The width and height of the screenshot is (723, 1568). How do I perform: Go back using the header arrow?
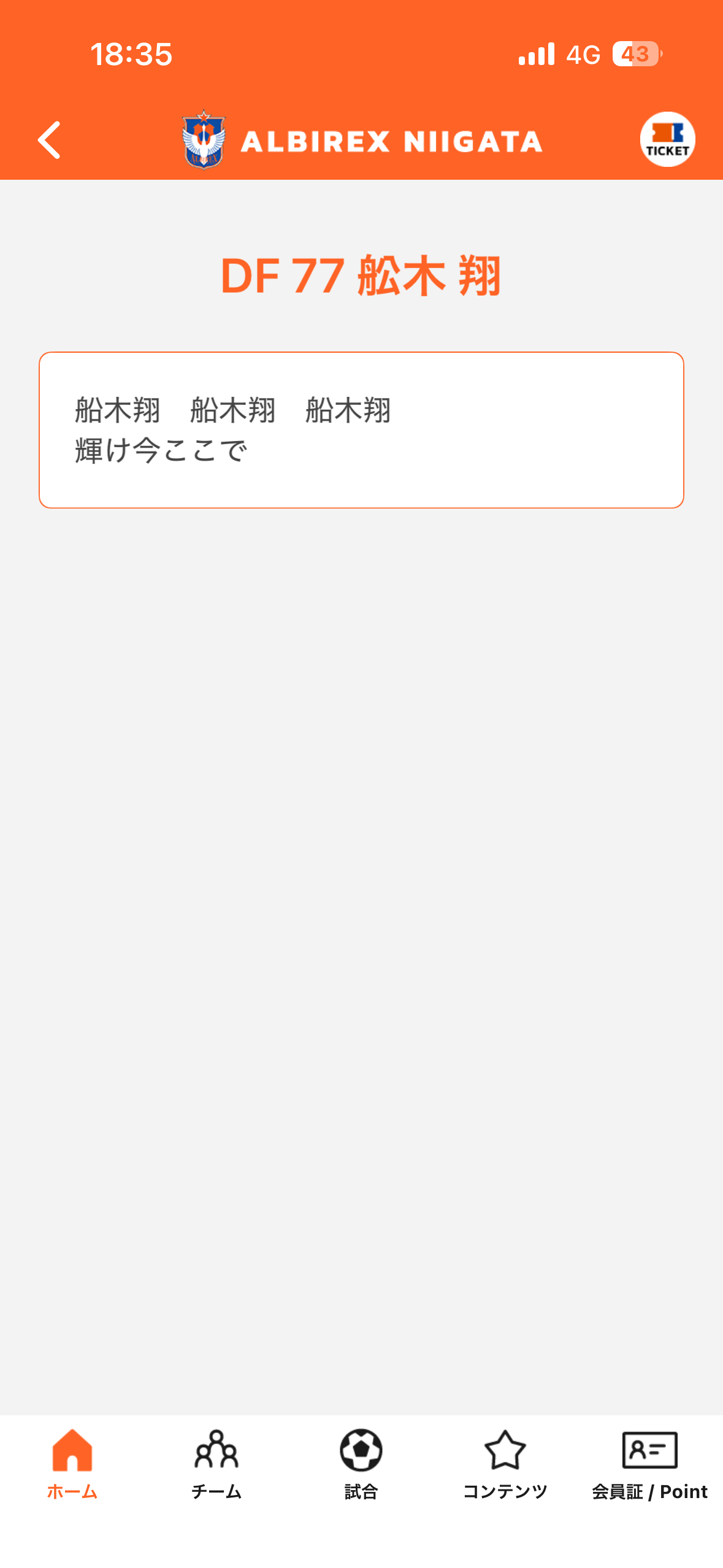[49, 140]
